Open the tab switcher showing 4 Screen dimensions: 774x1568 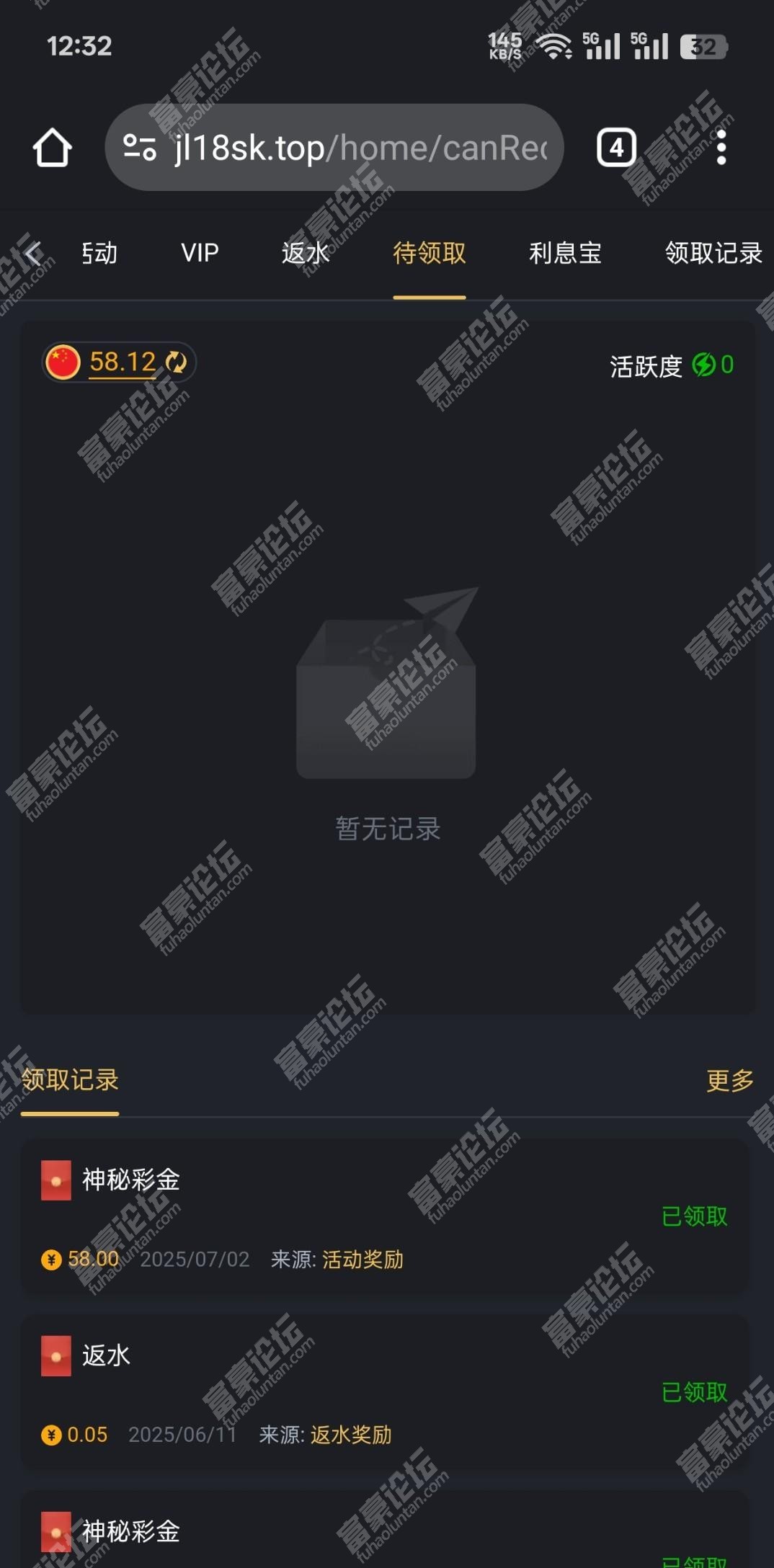(x=616, y=148)
